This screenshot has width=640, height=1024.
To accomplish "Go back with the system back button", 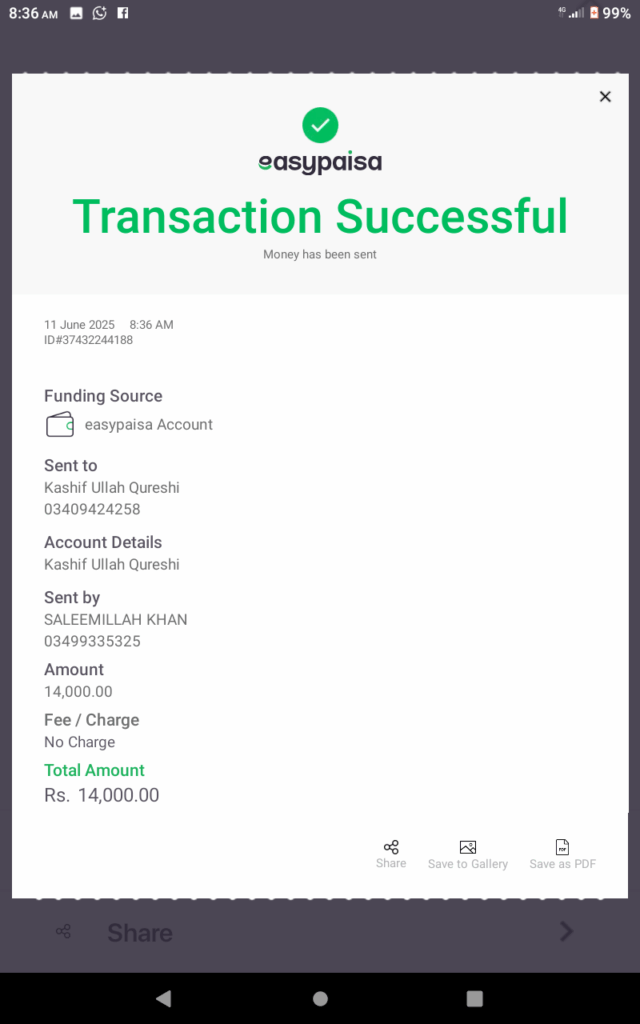I will tap(163, 998).
